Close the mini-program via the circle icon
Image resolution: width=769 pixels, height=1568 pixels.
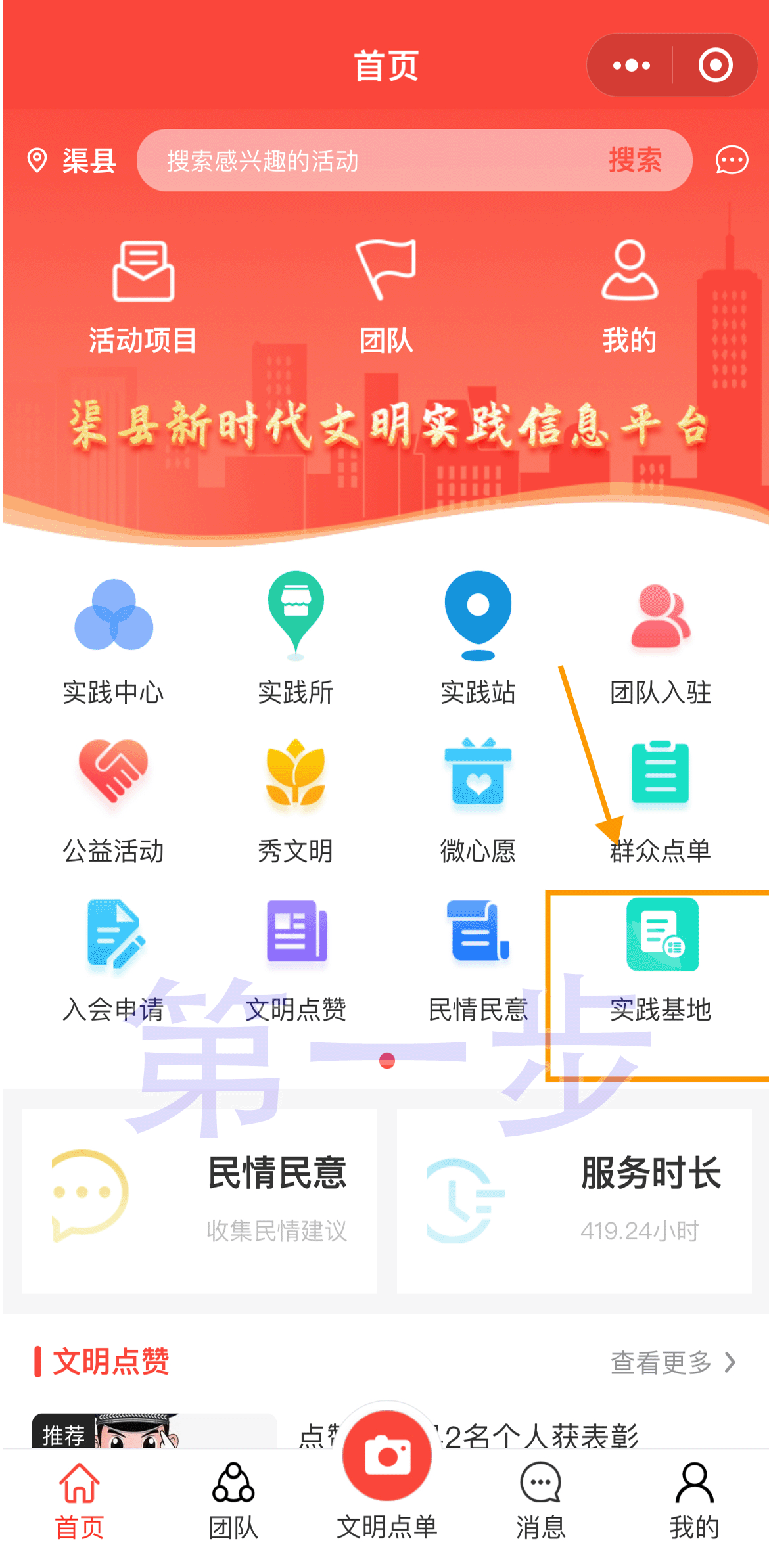coord(715,65)
